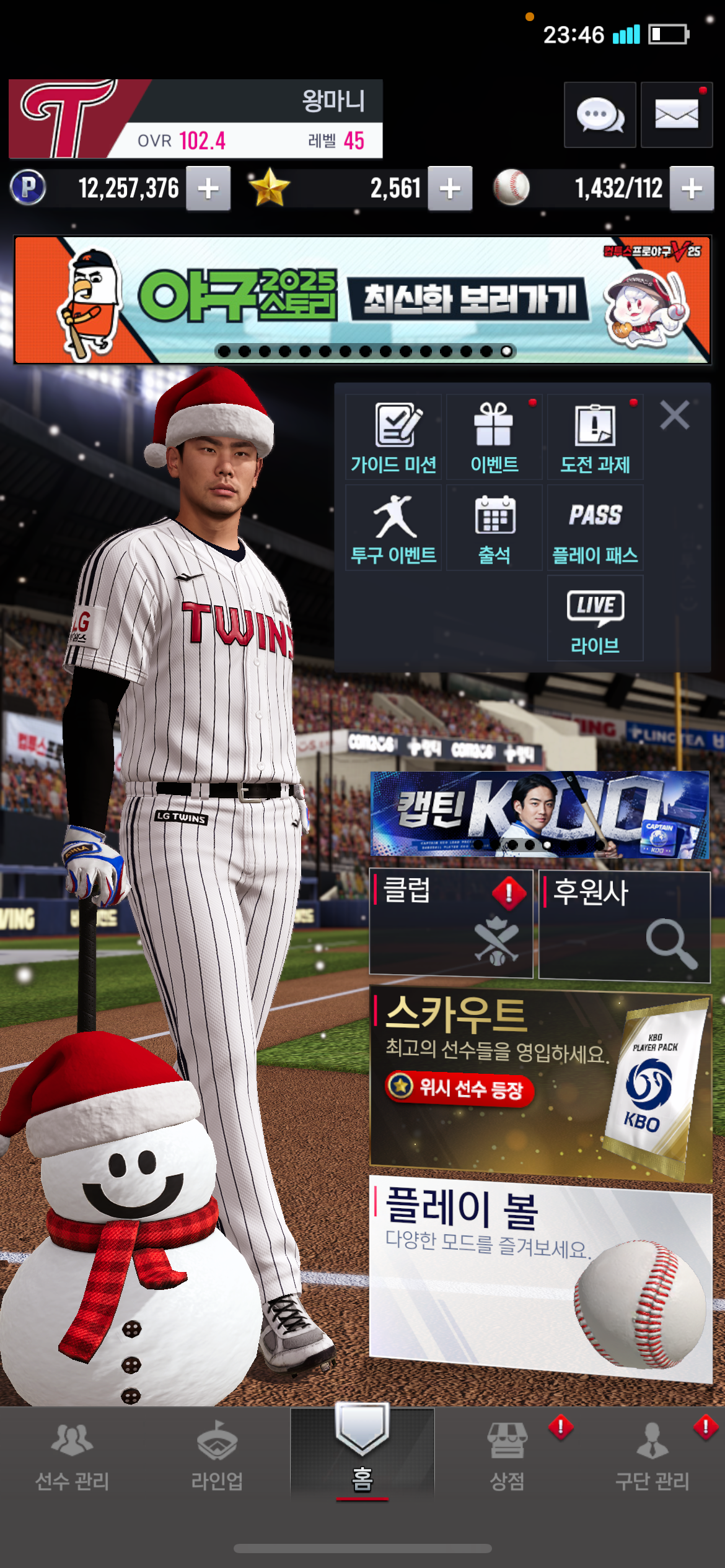Open the 출석 attendance calendar
This screenshot has width=725, height=1568.
494,528
